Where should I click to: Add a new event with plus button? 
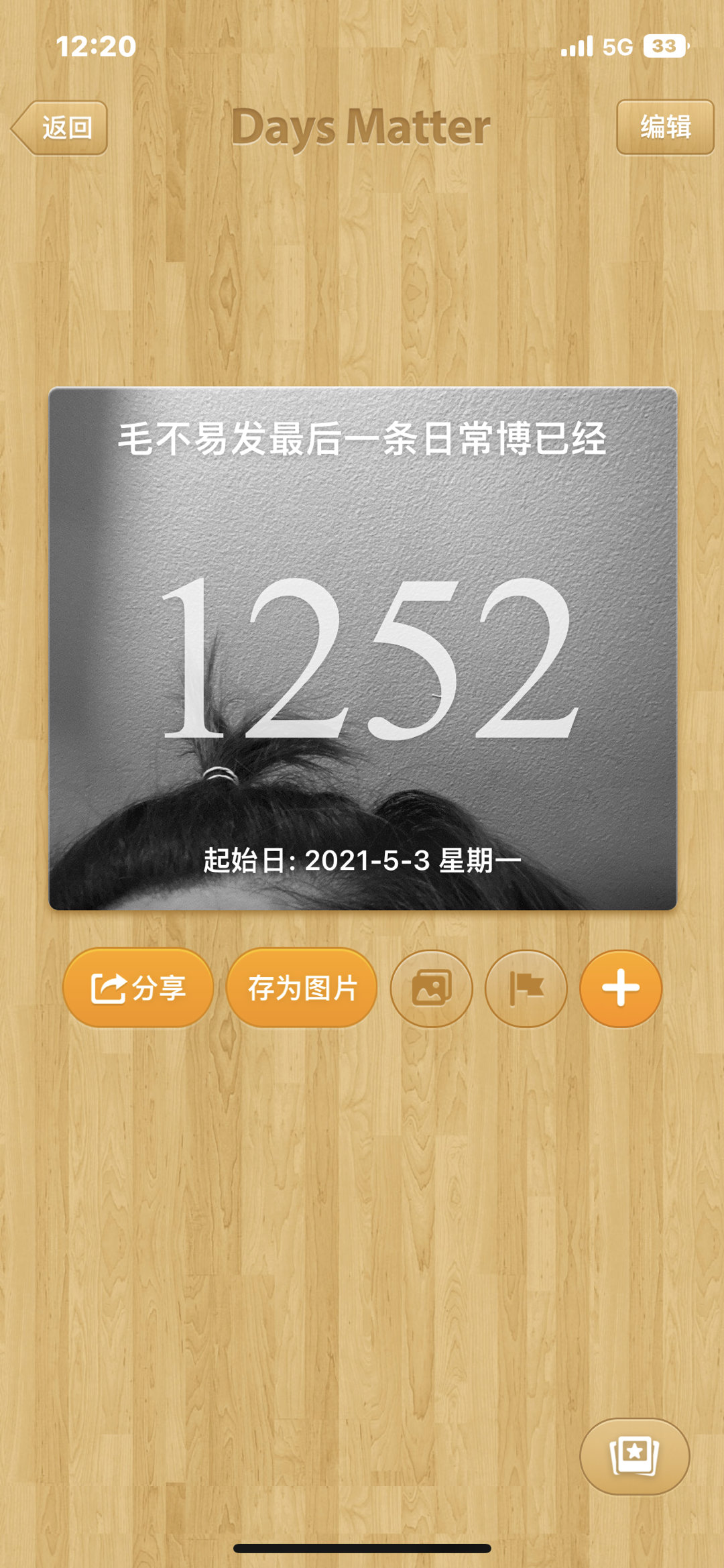621,989
